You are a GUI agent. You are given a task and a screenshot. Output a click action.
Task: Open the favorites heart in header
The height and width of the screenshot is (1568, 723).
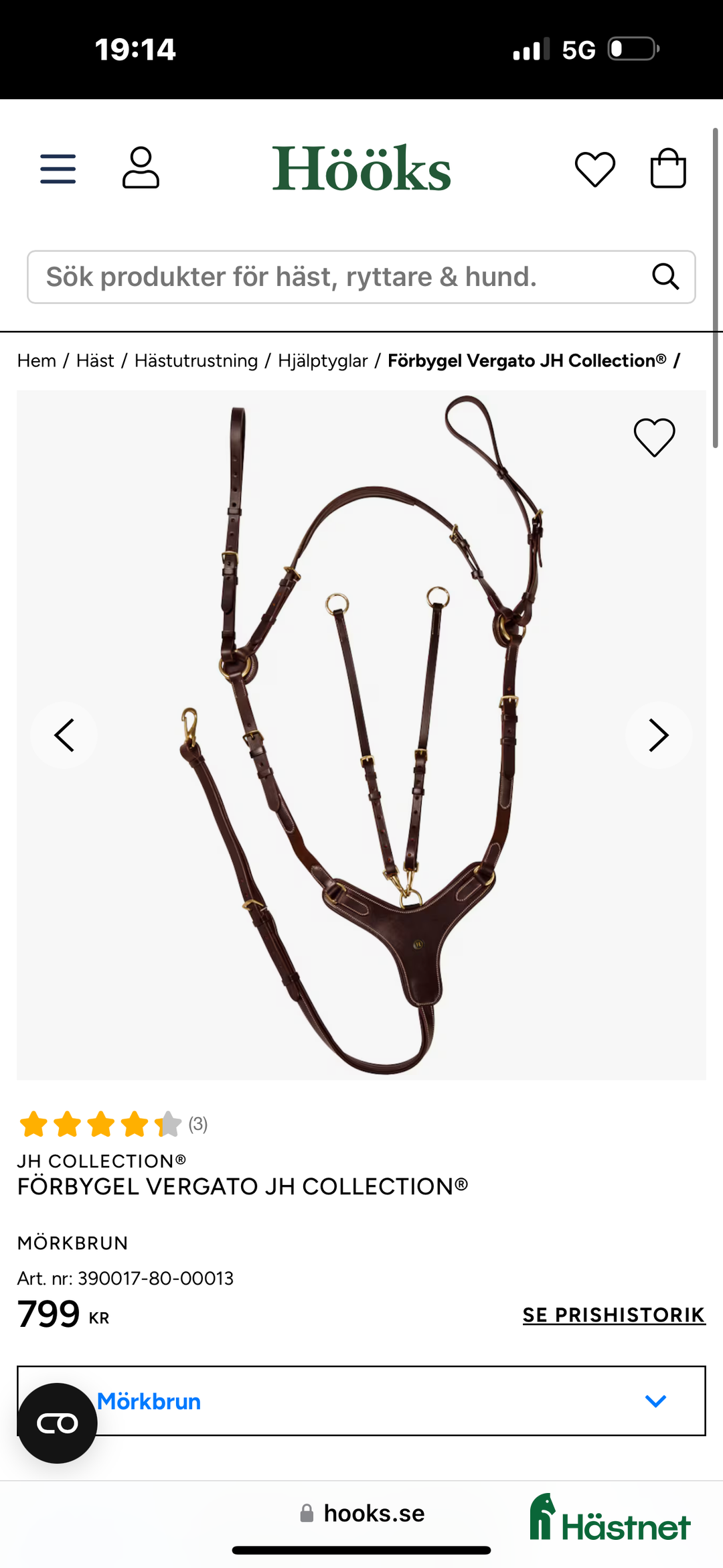(594, 169)
